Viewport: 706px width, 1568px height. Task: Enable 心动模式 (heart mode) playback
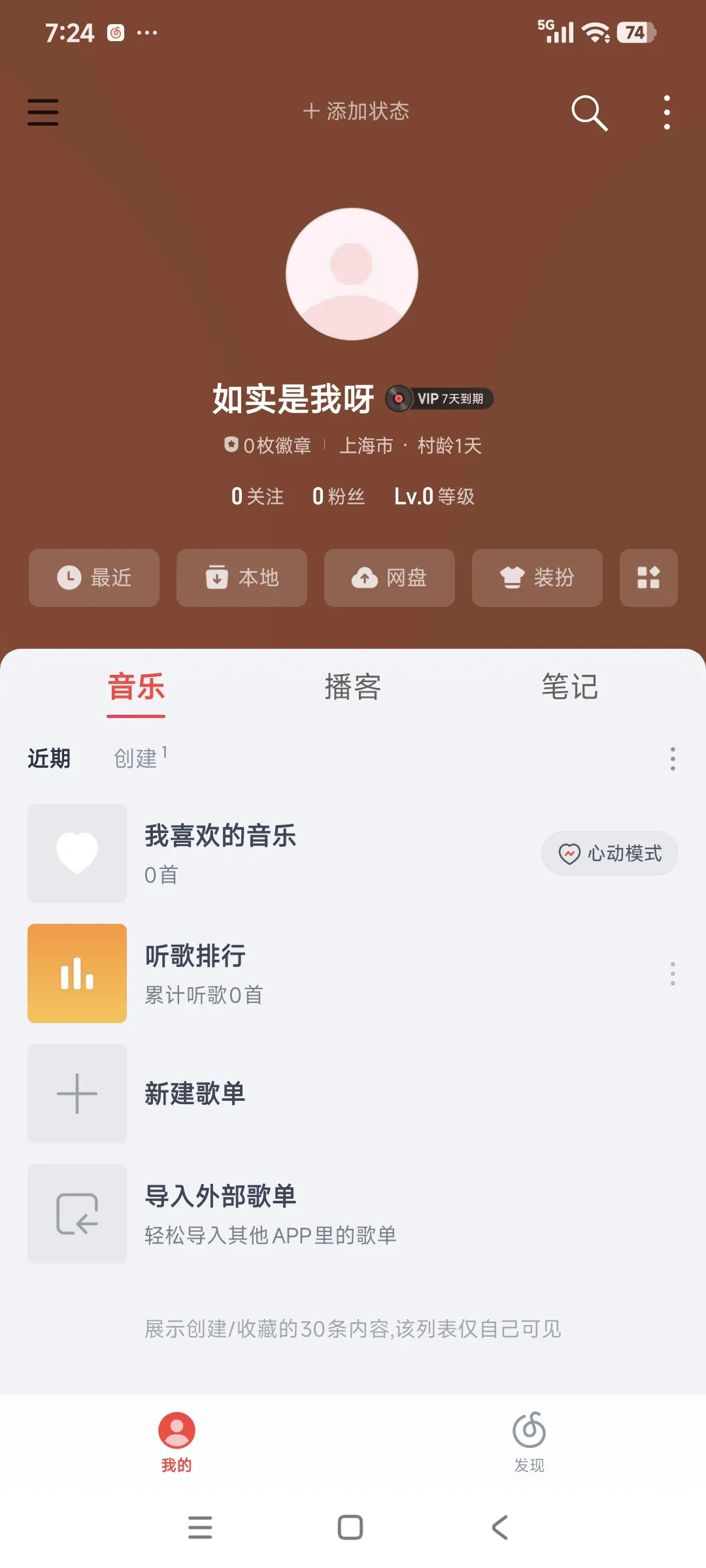pos(609,853)
